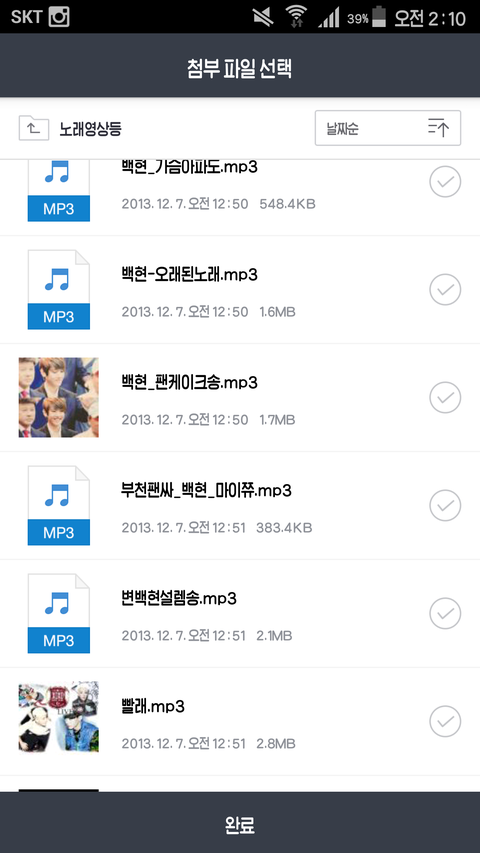
Task: Choose the 변백현설렘송.mp3 file row
Action: pos(240,613)
